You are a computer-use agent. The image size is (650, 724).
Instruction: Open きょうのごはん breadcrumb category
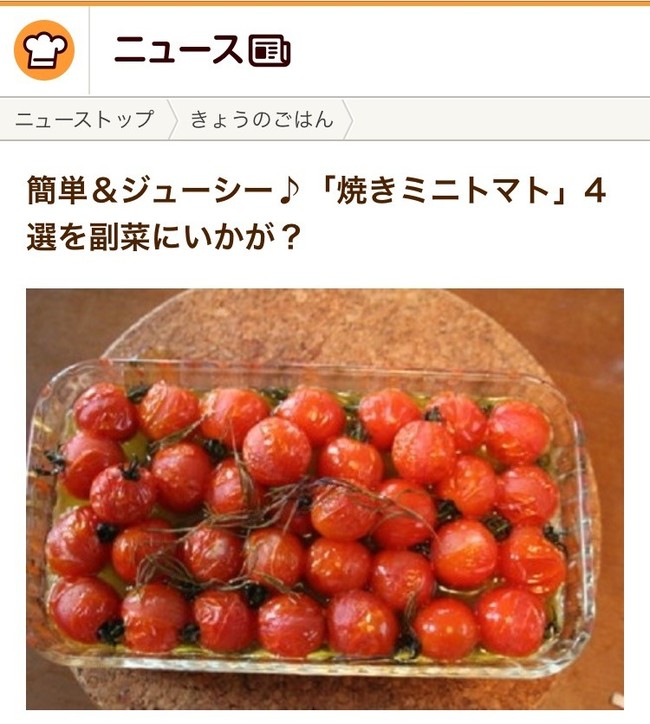click(x=261, y=120)
